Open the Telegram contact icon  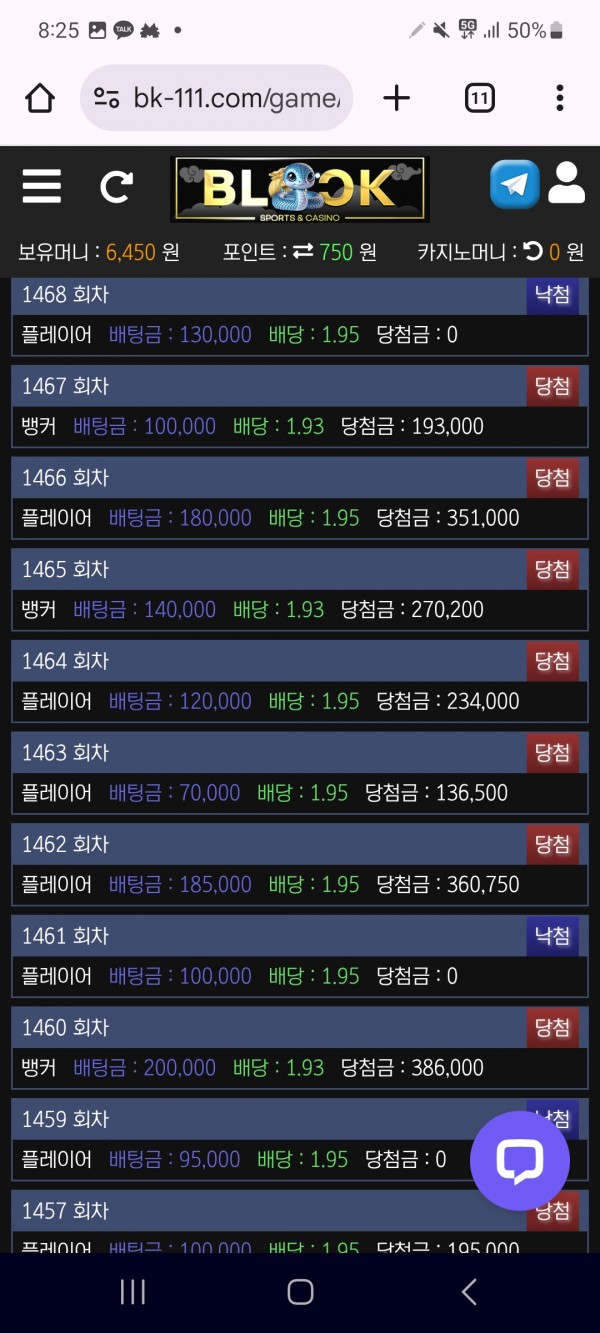click(515, 184)
